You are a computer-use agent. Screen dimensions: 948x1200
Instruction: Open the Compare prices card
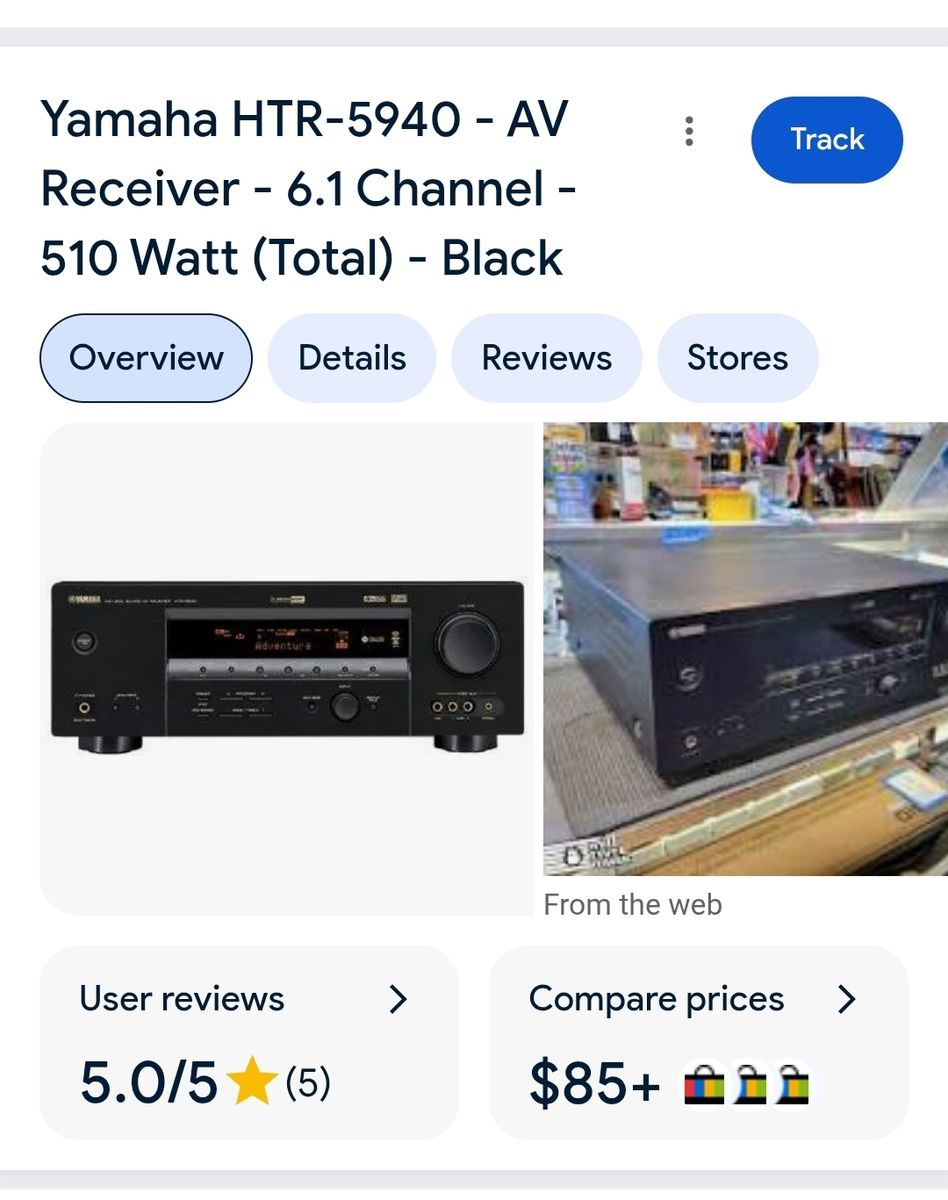pyautogui.click(x=698, y=1042)
